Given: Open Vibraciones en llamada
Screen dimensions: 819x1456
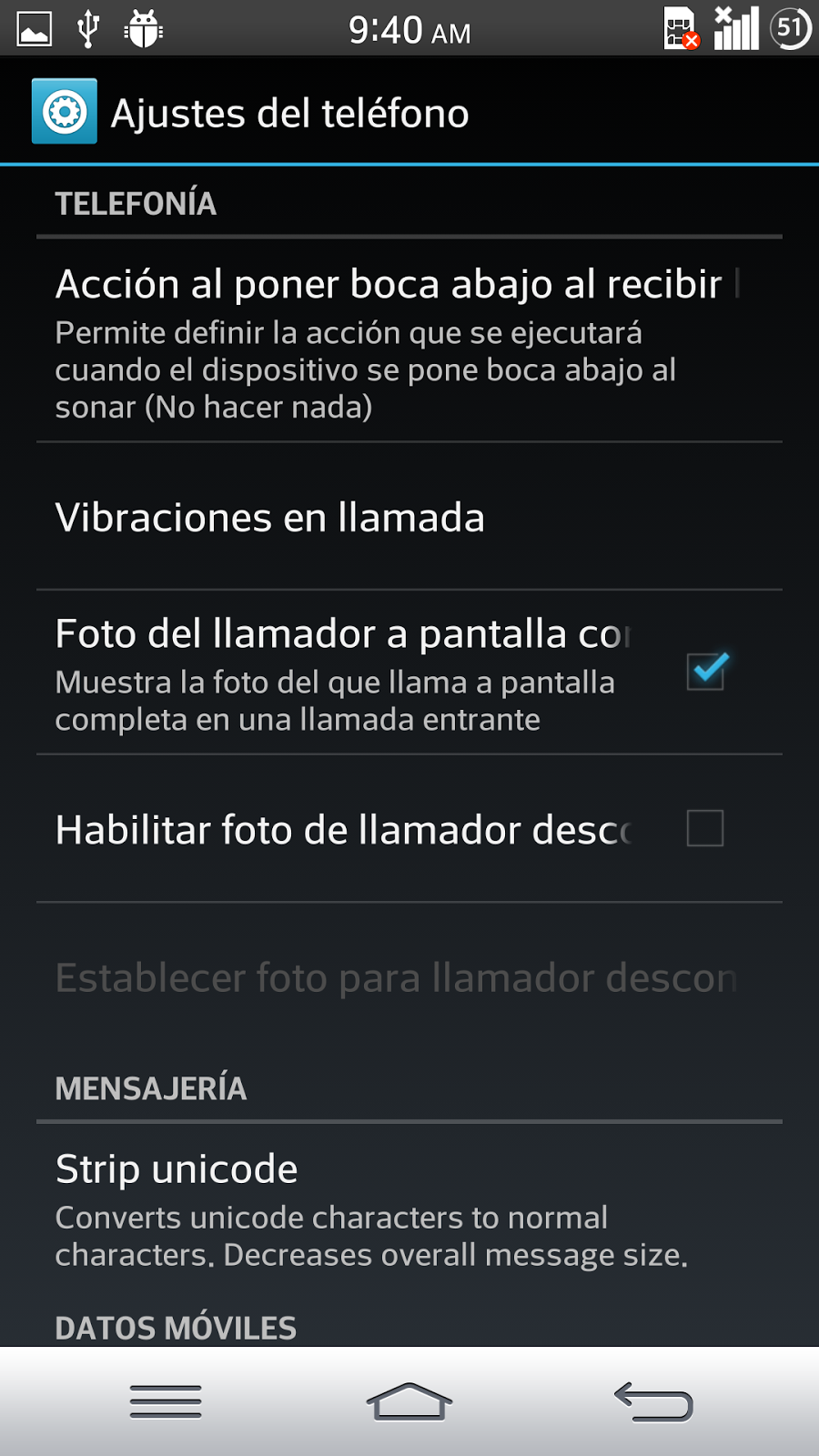Looking at the screenshot, I should (409, 517).
